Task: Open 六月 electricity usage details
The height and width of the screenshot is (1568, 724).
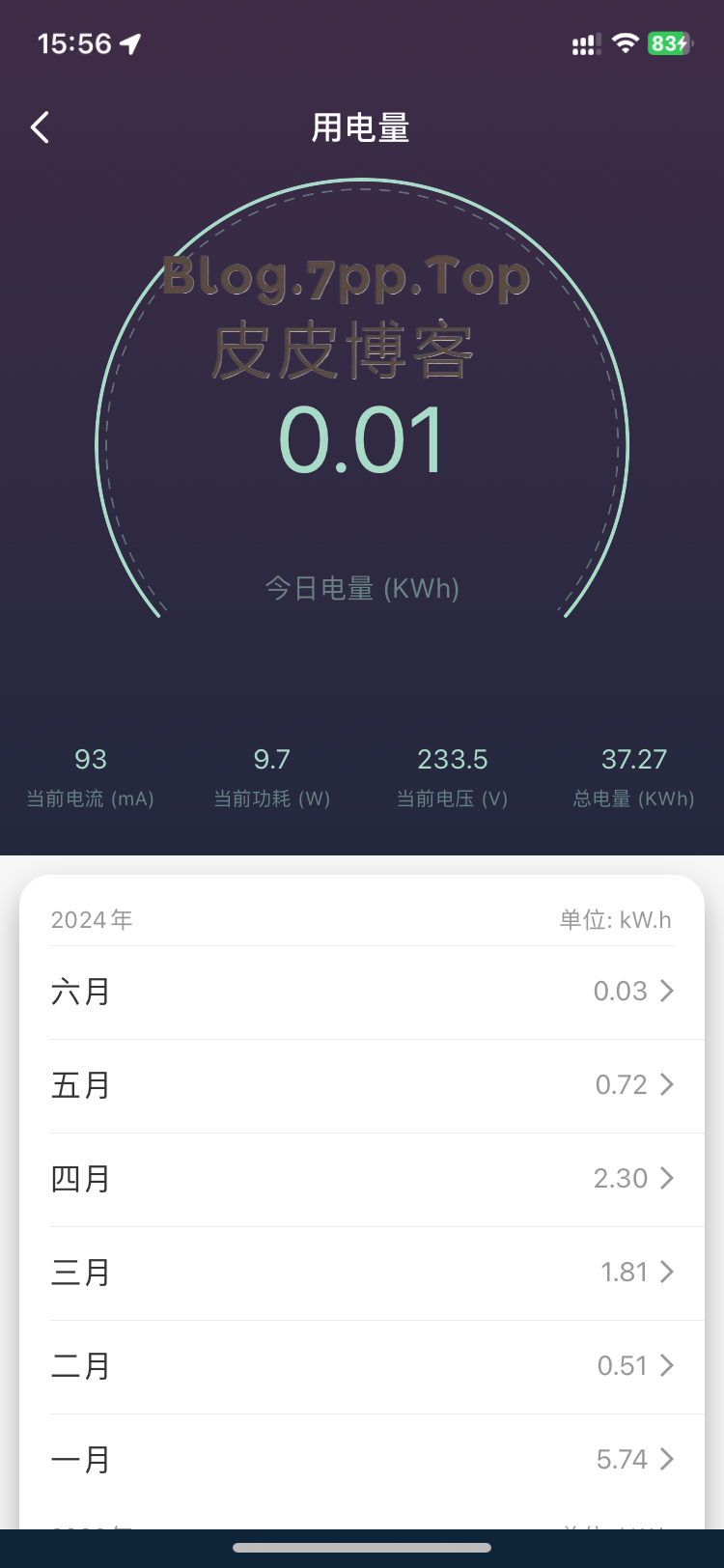Action: (x=362, y=992)
